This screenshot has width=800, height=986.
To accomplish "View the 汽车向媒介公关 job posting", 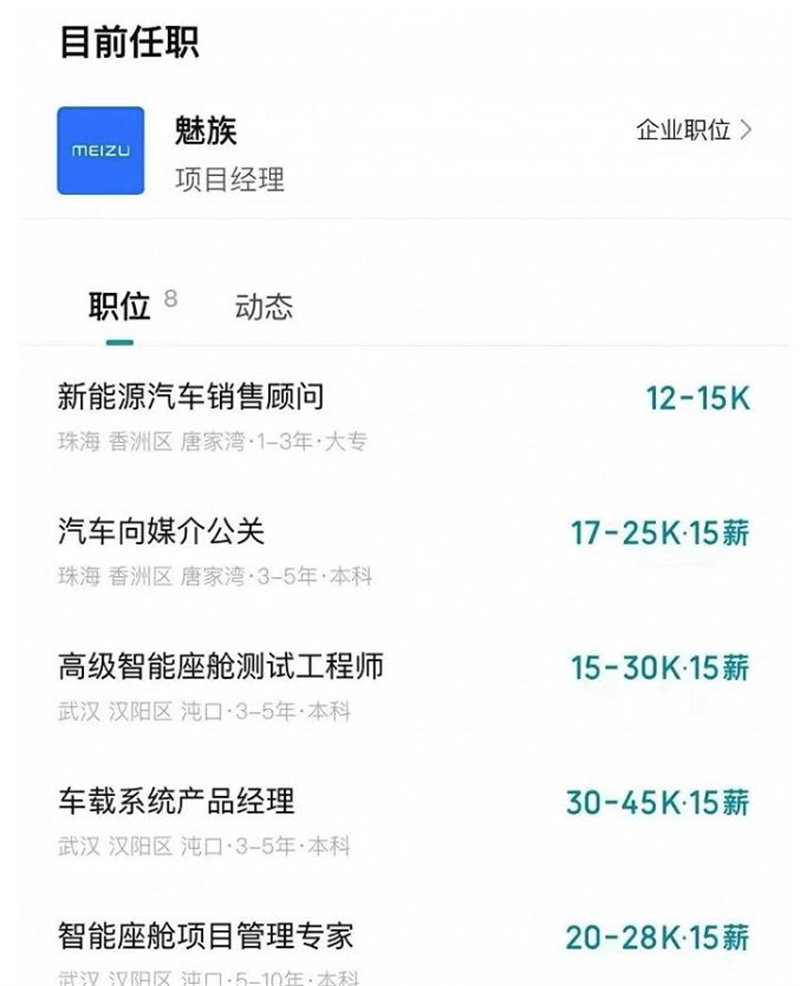I will pyautogui.click(x=161, y=532).
